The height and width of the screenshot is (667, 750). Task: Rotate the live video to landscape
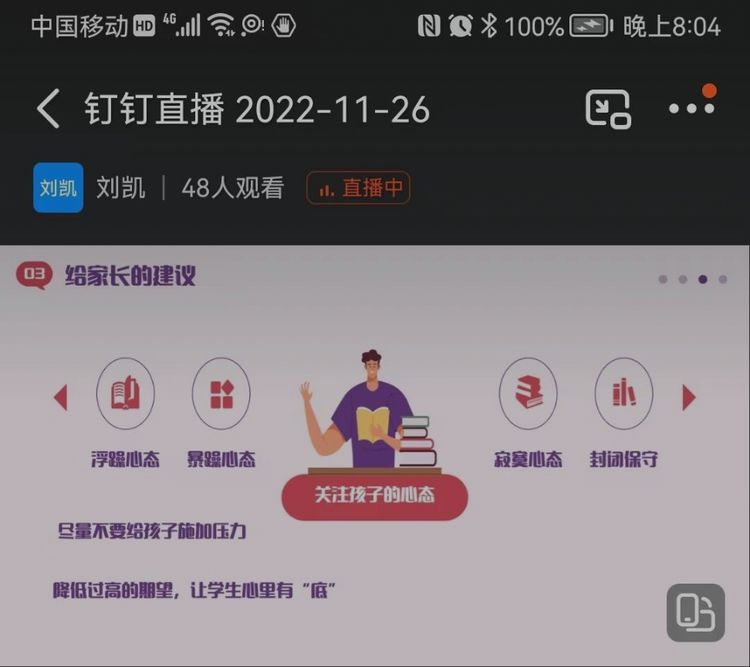click(695, 612)
